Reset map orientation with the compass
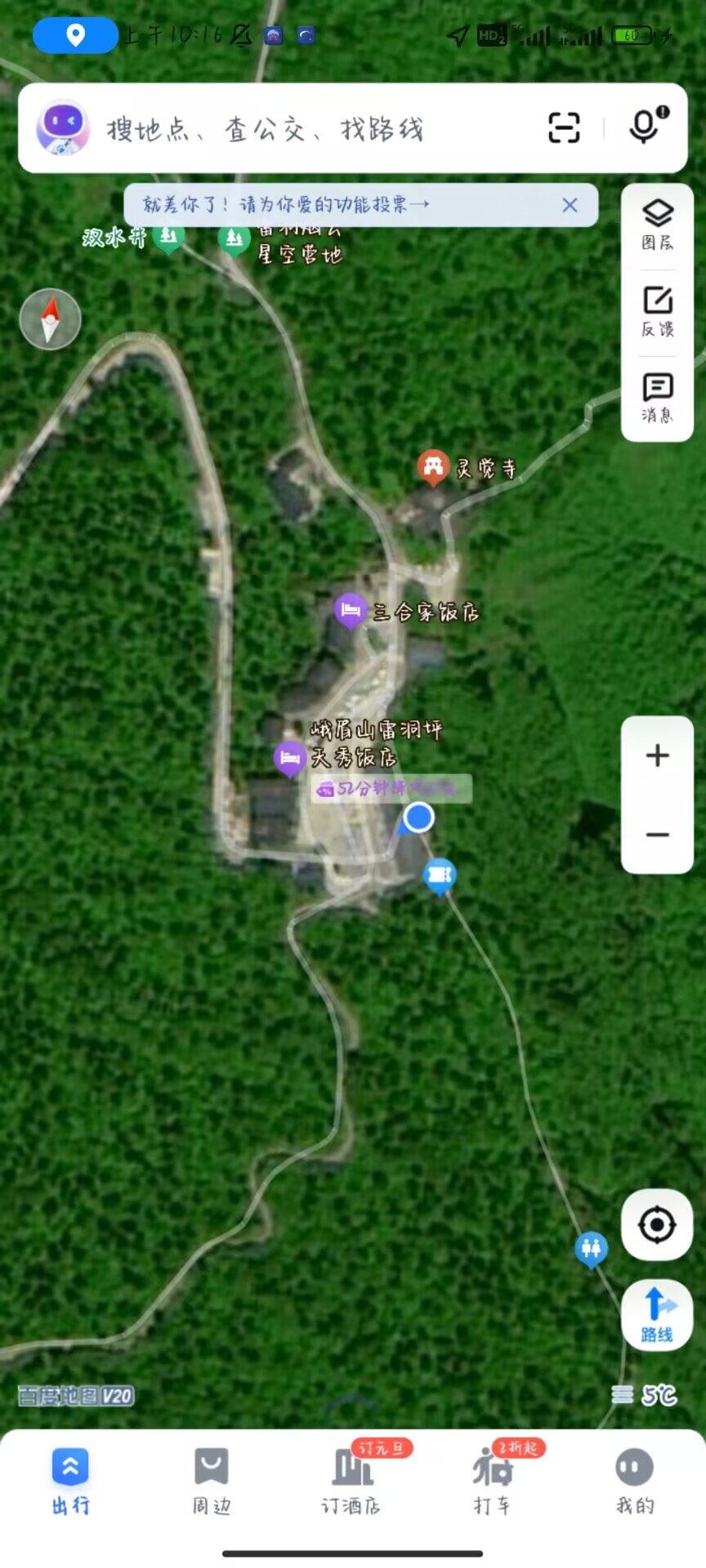Image resolution: width=706 pixels, height=1568 pixels. coord(50,319)
